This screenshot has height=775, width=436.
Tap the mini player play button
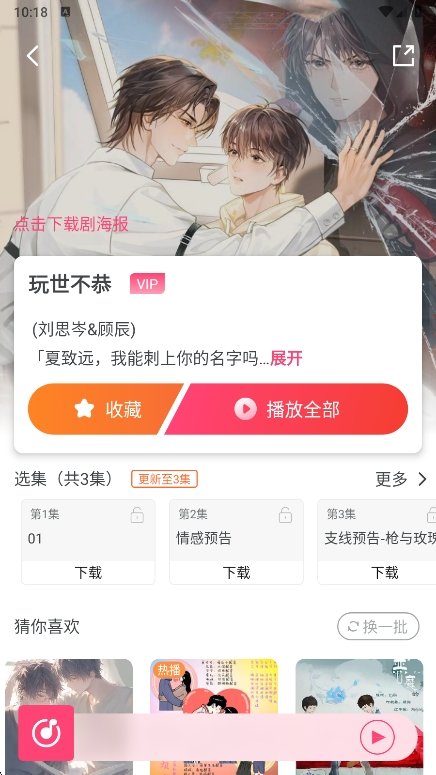pos(377,737)
